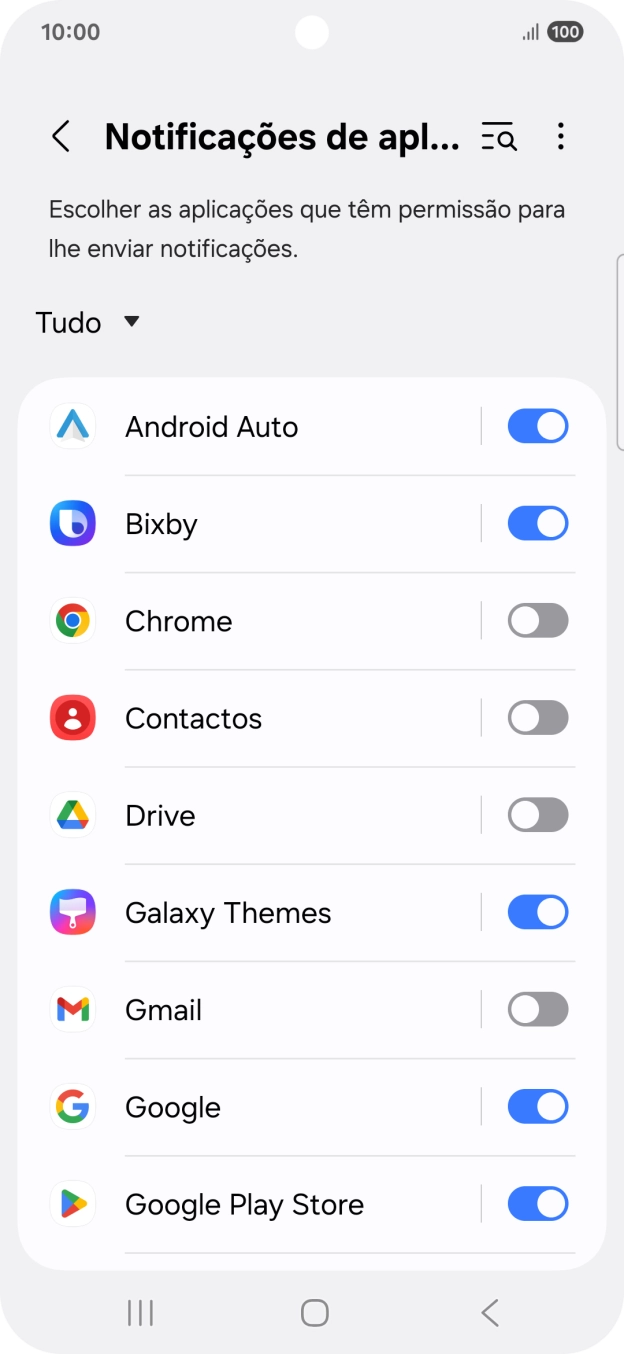
Task: Open the search-in-list icon
Action: tap(498, 137)
